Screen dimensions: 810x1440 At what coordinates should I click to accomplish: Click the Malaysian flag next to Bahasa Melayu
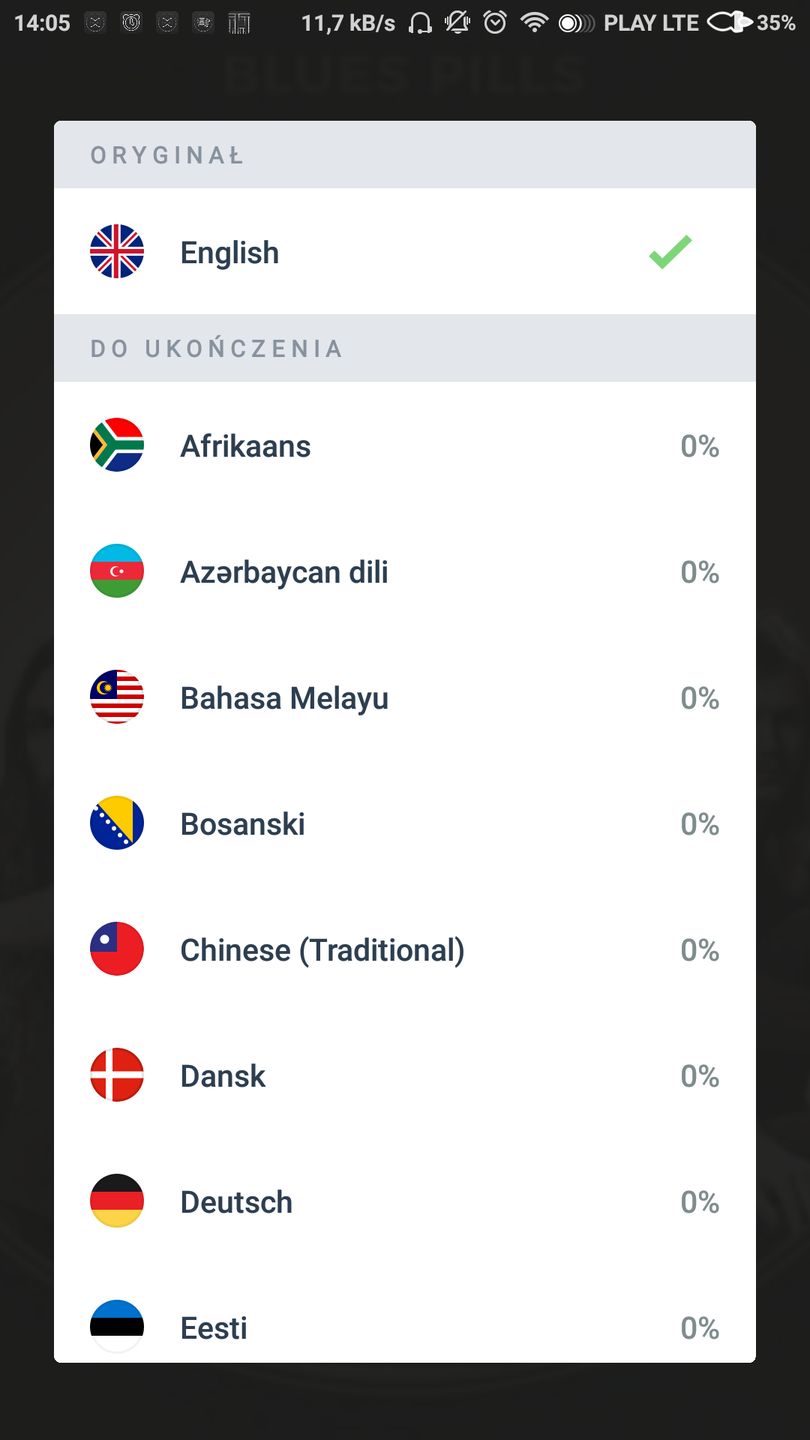[x=117, y=697]
